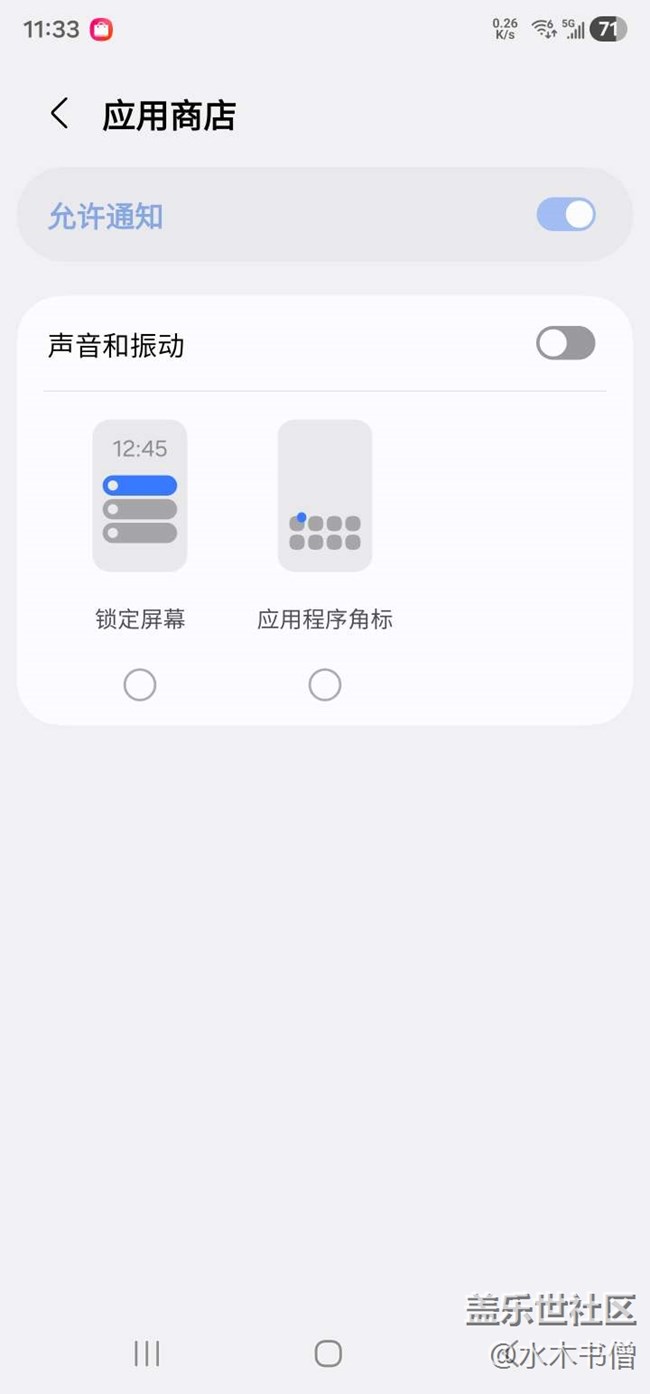Select the 应用程序角标 option
This screenshot has height=1394, width=650.
coord(325,685)
